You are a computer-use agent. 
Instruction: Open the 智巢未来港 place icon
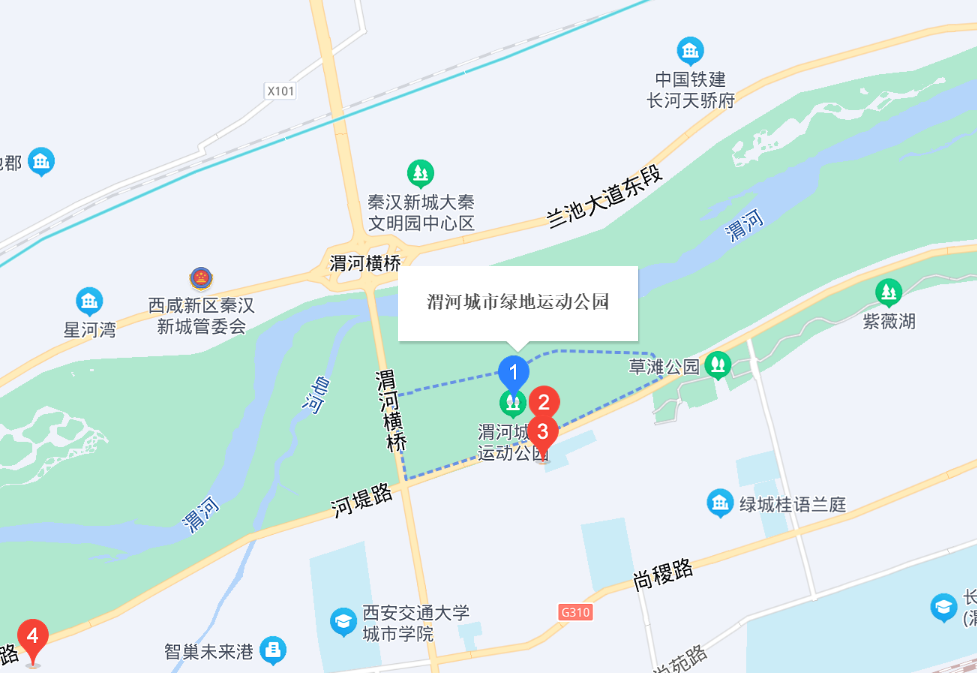272,651
